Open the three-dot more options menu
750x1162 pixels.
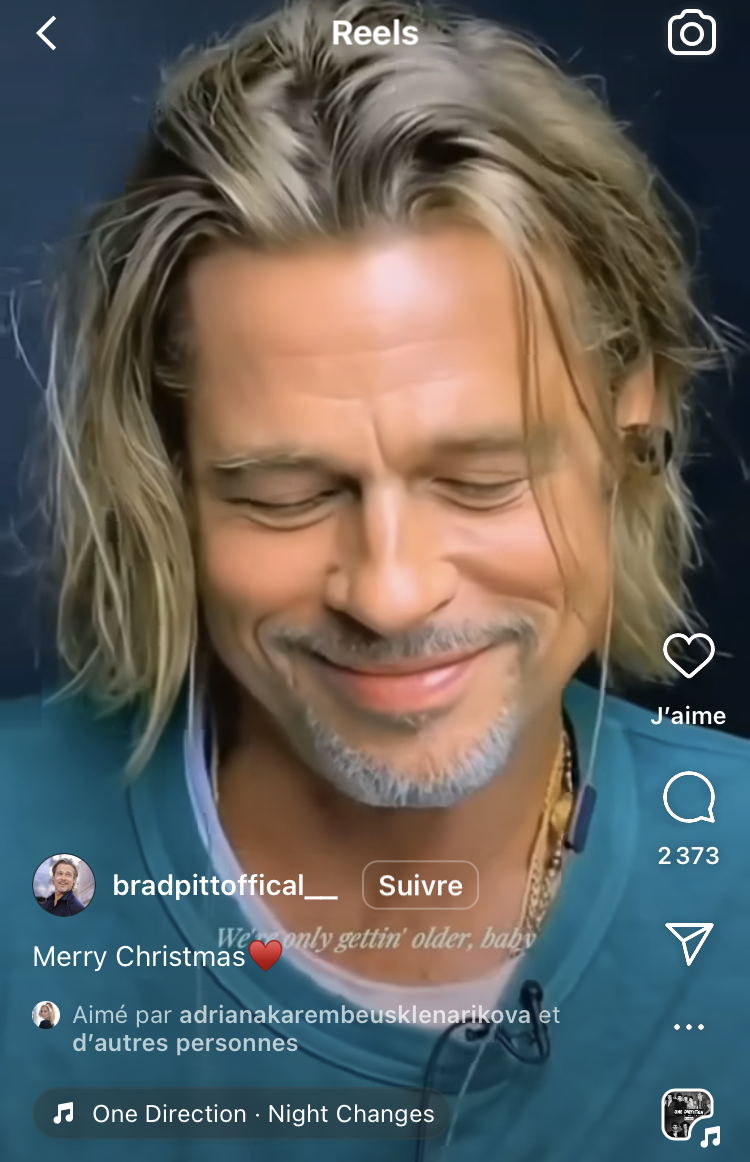click(689, 1027)
